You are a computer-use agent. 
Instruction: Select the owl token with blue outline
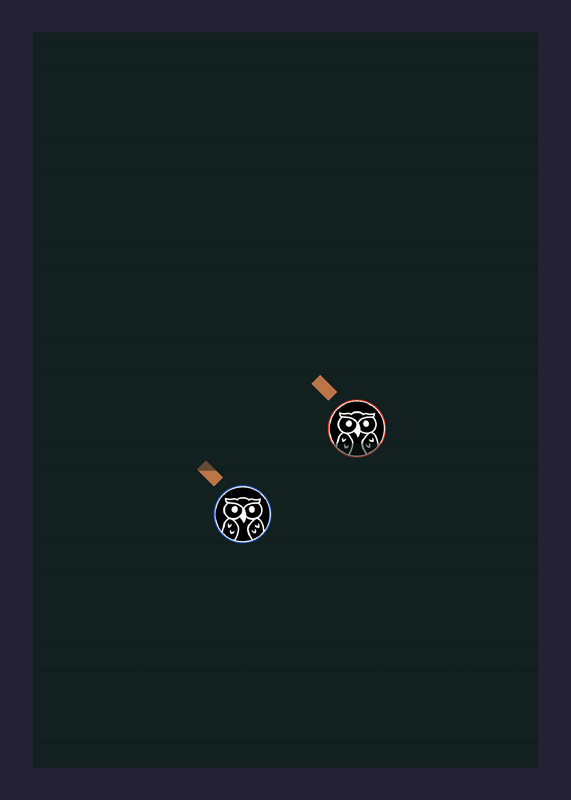coord(242,514)
